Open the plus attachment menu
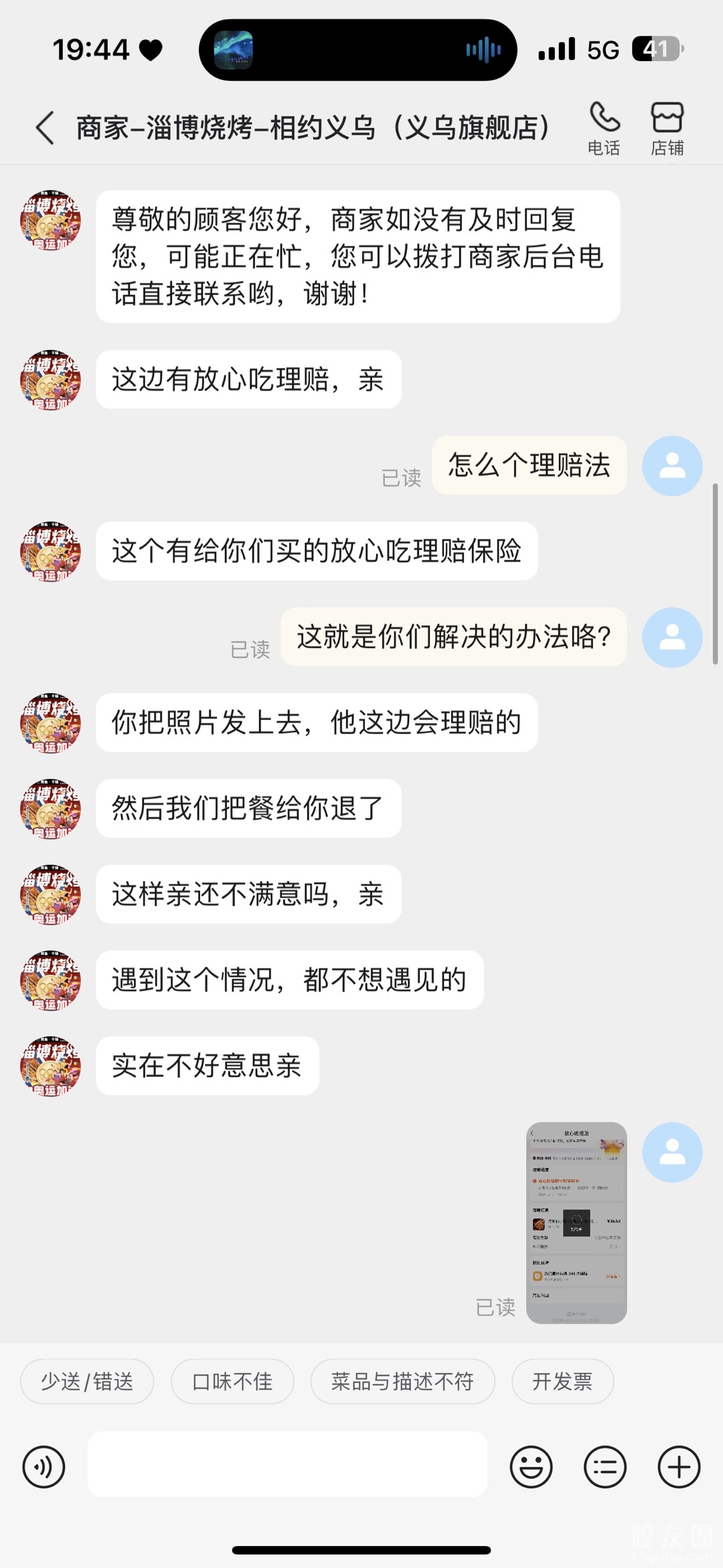Image resolution: width=723 pixels, height=1568 pixels. point(679,1467)
